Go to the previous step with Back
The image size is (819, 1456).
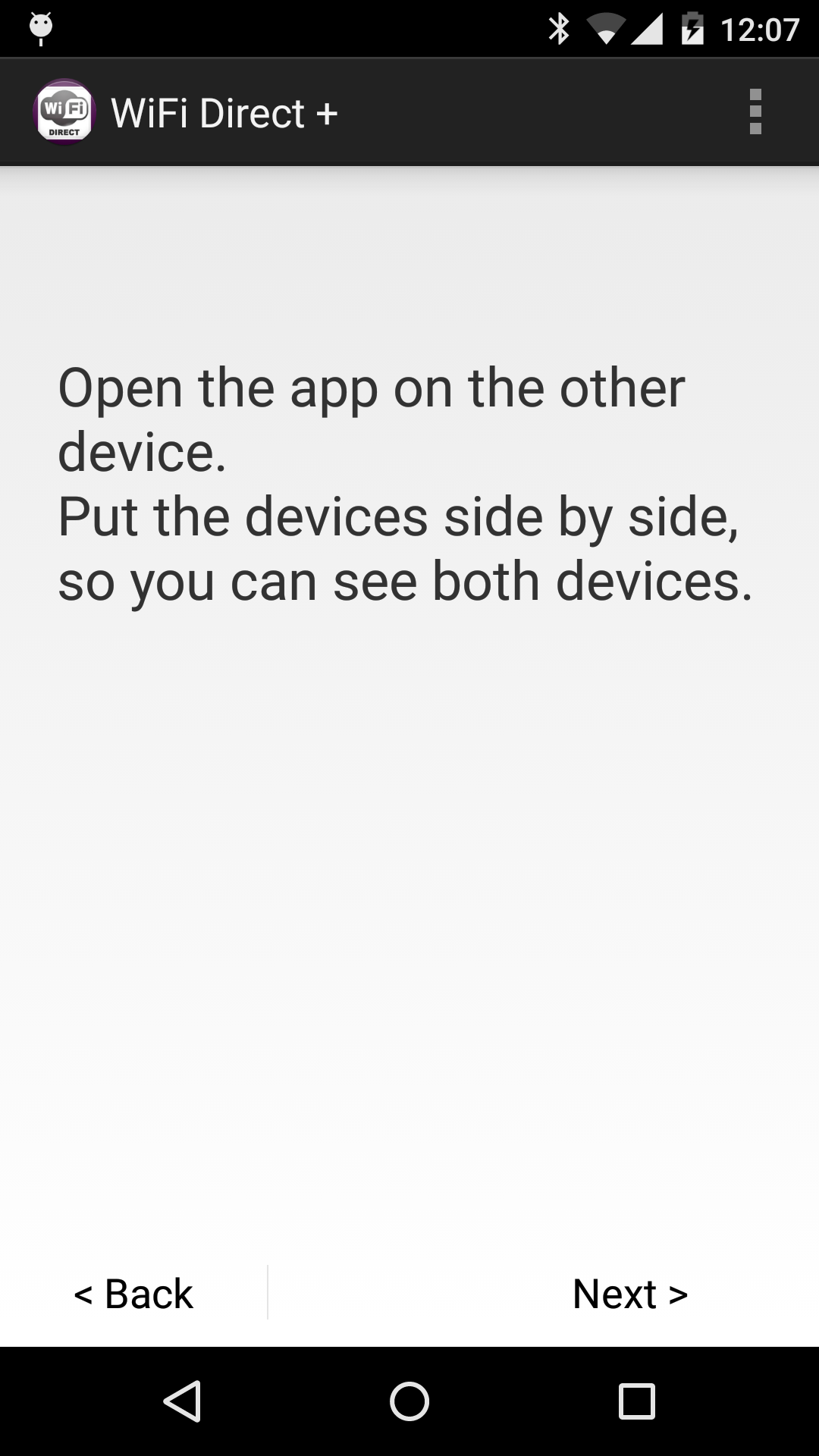coord(133,1293)
